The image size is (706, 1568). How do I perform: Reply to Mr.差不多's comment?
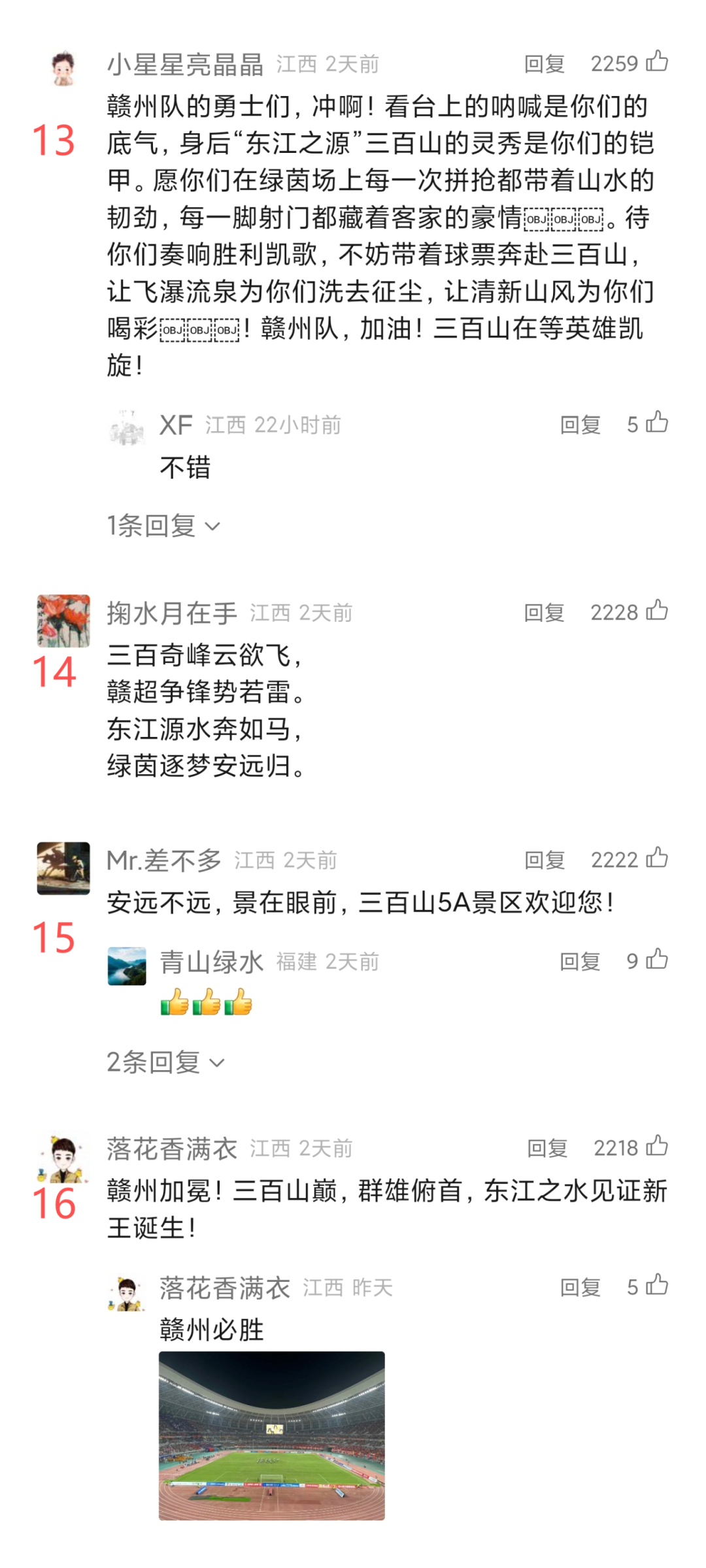pyautogui.click(x=544, y=860)
